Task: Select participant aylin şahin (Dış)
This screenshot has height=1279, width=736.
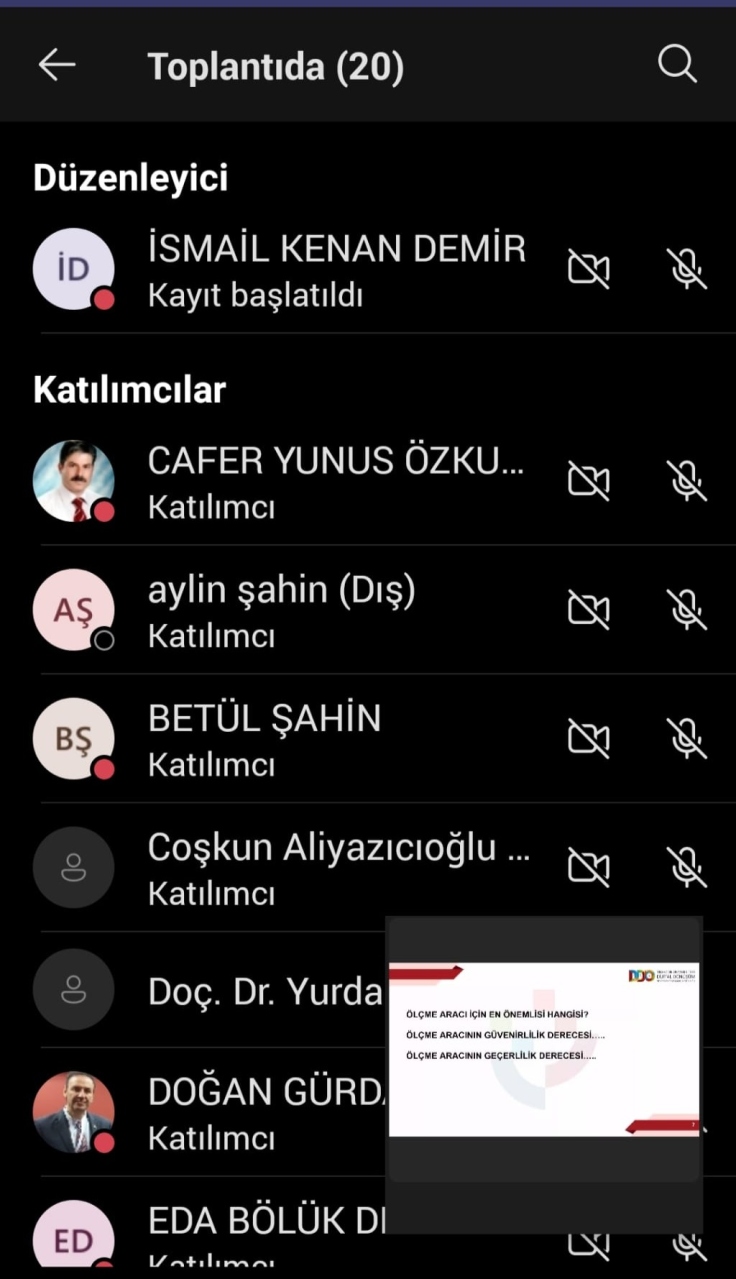Action: point(282,609)
